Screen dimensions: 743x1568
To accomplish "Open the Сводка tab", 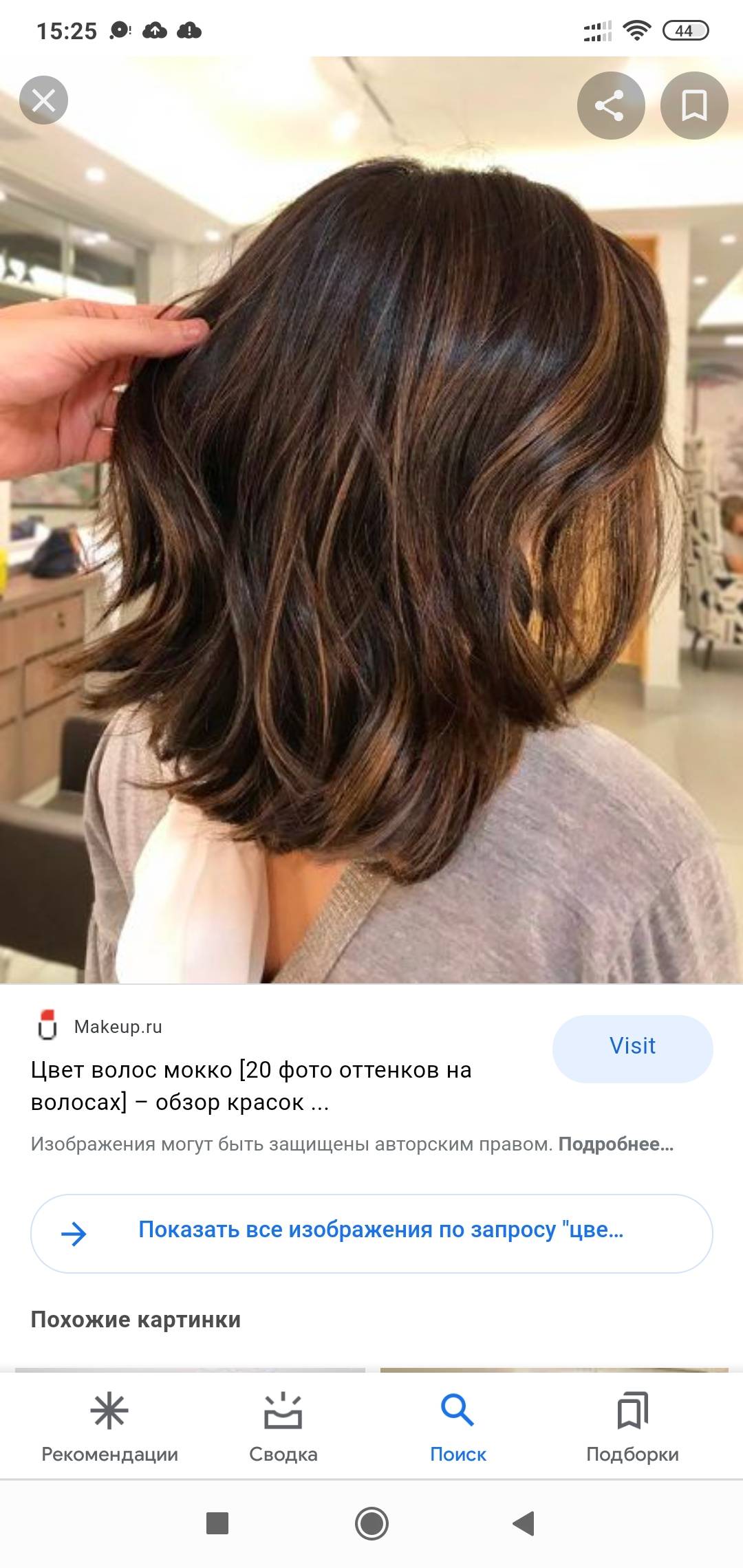I will (283, 1425).
